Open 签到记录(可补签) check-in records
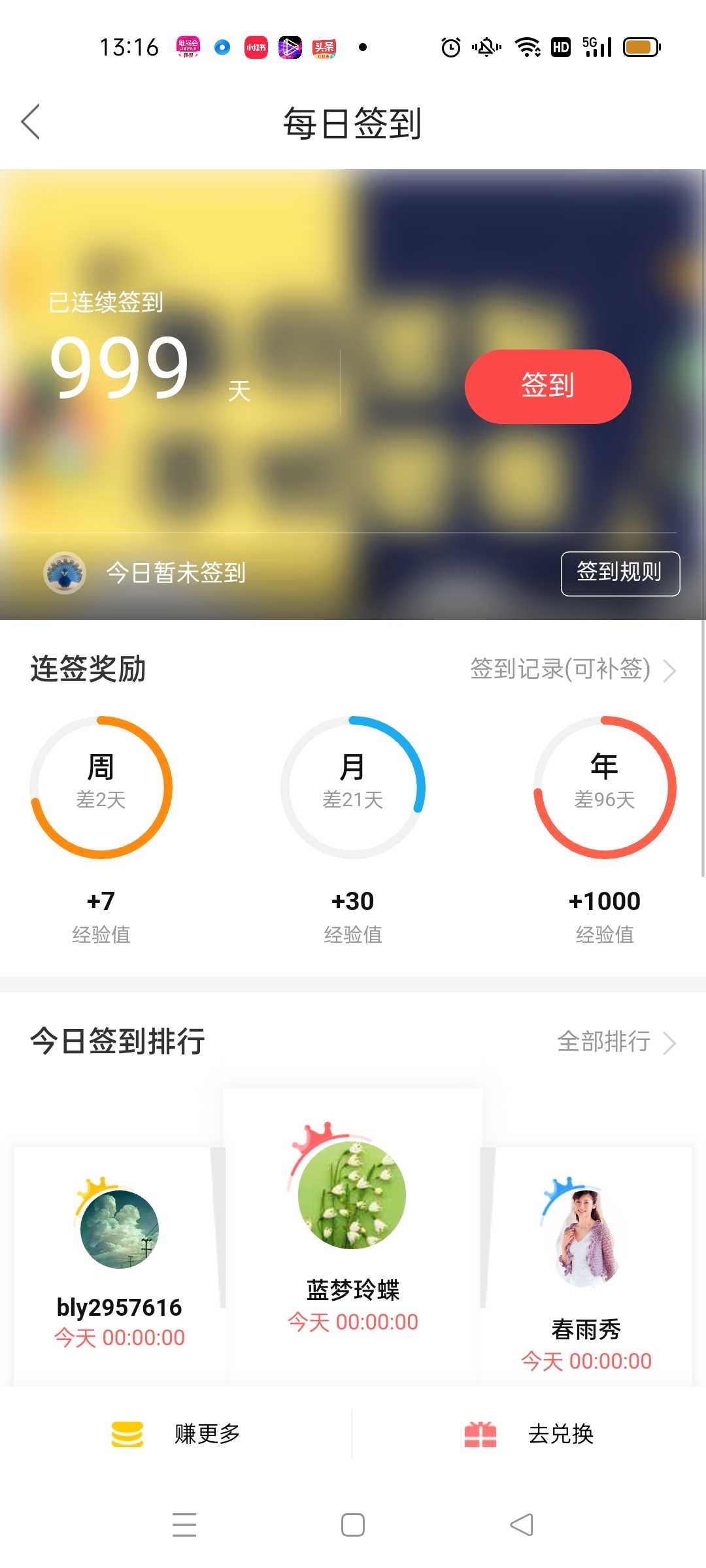The width and height of the screenshot is (706, 1568). point(573,670)
